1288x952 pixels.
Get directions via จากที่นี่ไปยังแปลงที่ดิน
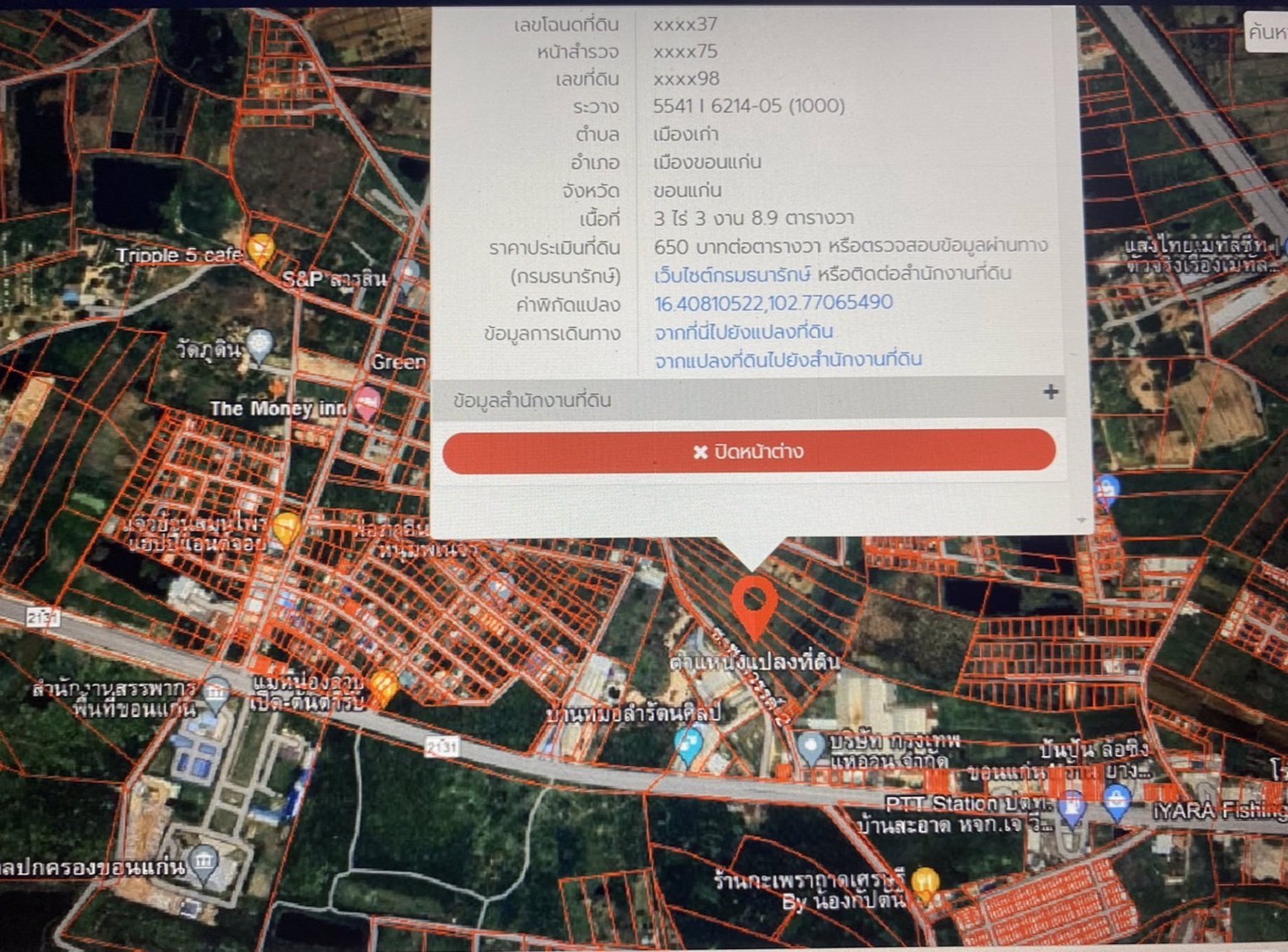[743, 332]
